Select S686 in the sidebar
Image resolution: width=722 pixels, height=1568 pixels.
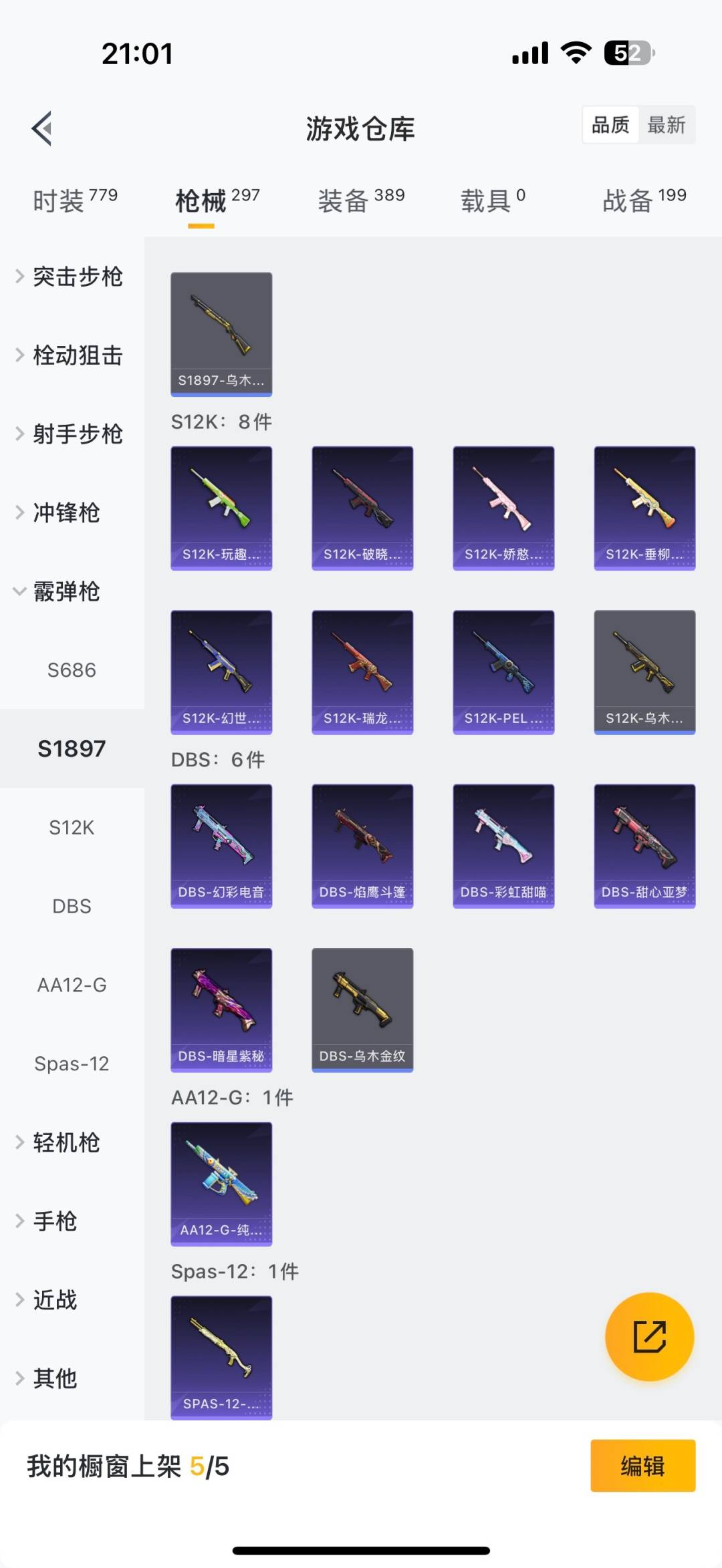[x=72, y=670]
